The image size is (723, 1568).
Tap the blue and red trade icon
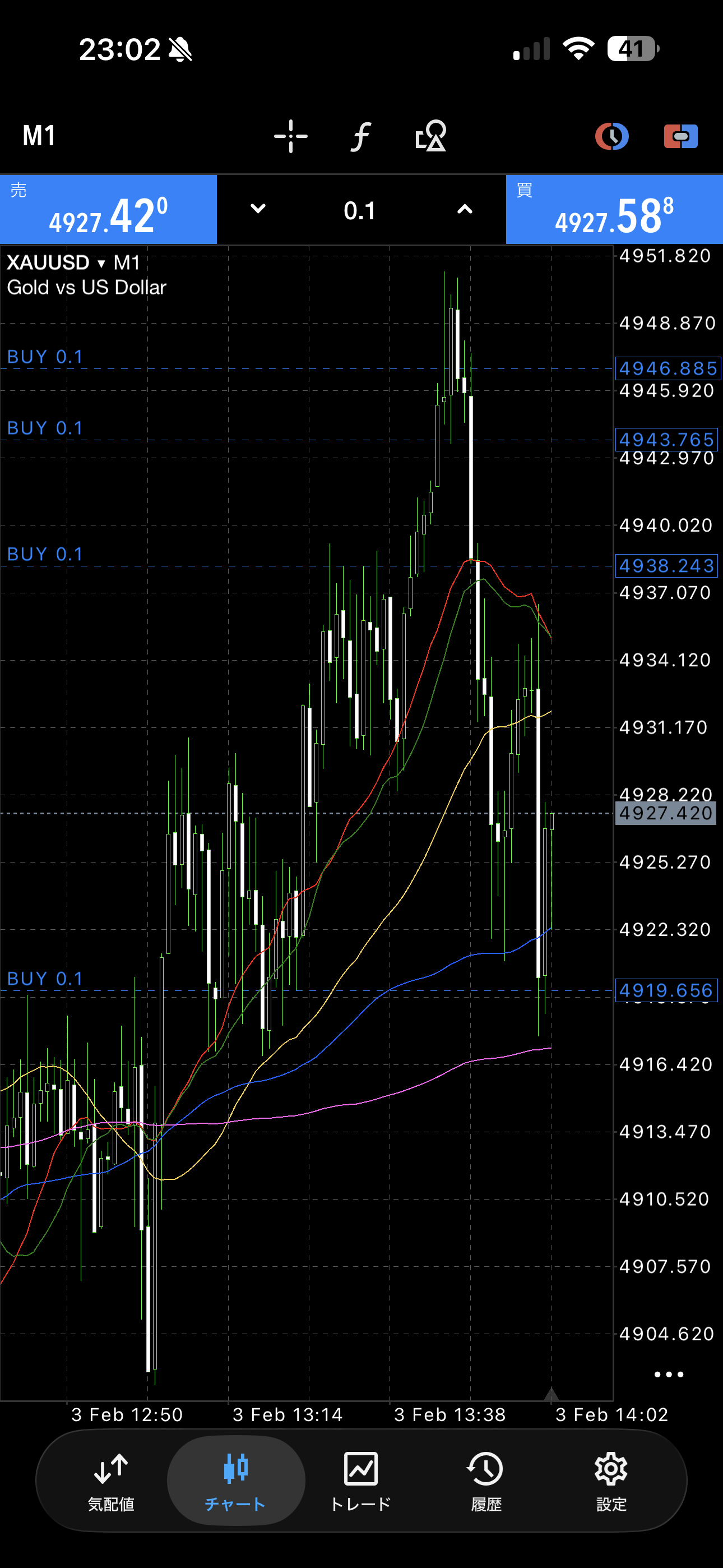pyautogui.click(x=680, y=136)
